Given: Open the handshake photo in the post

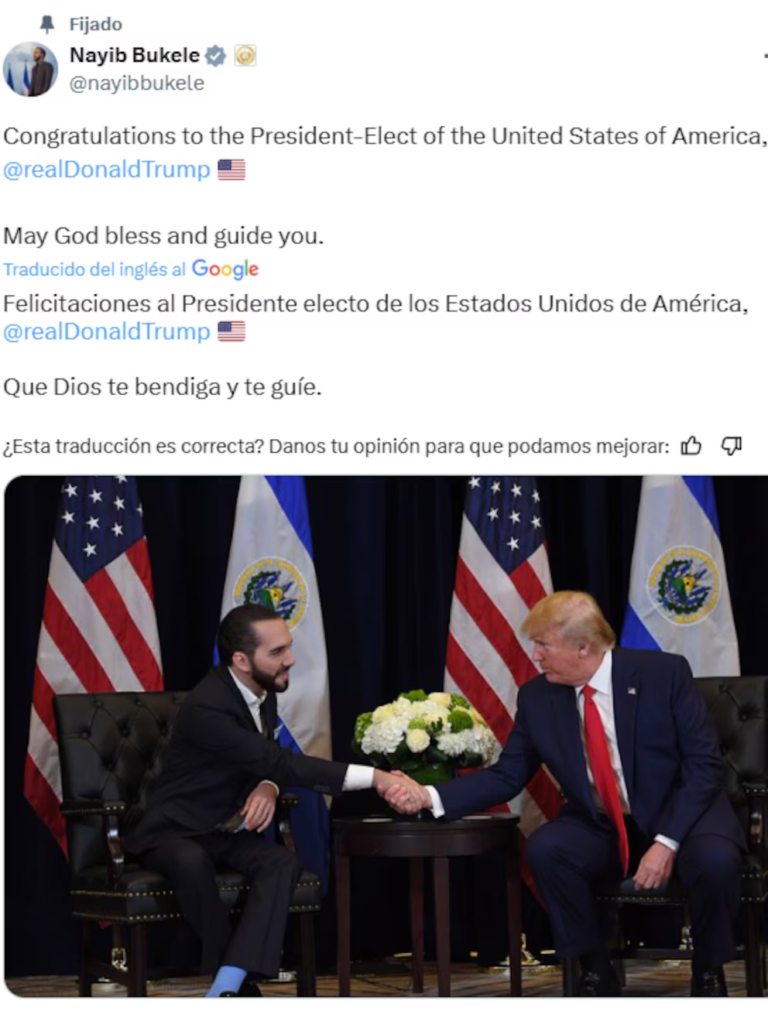Looking at the screenshot, I should click(385, 735).
